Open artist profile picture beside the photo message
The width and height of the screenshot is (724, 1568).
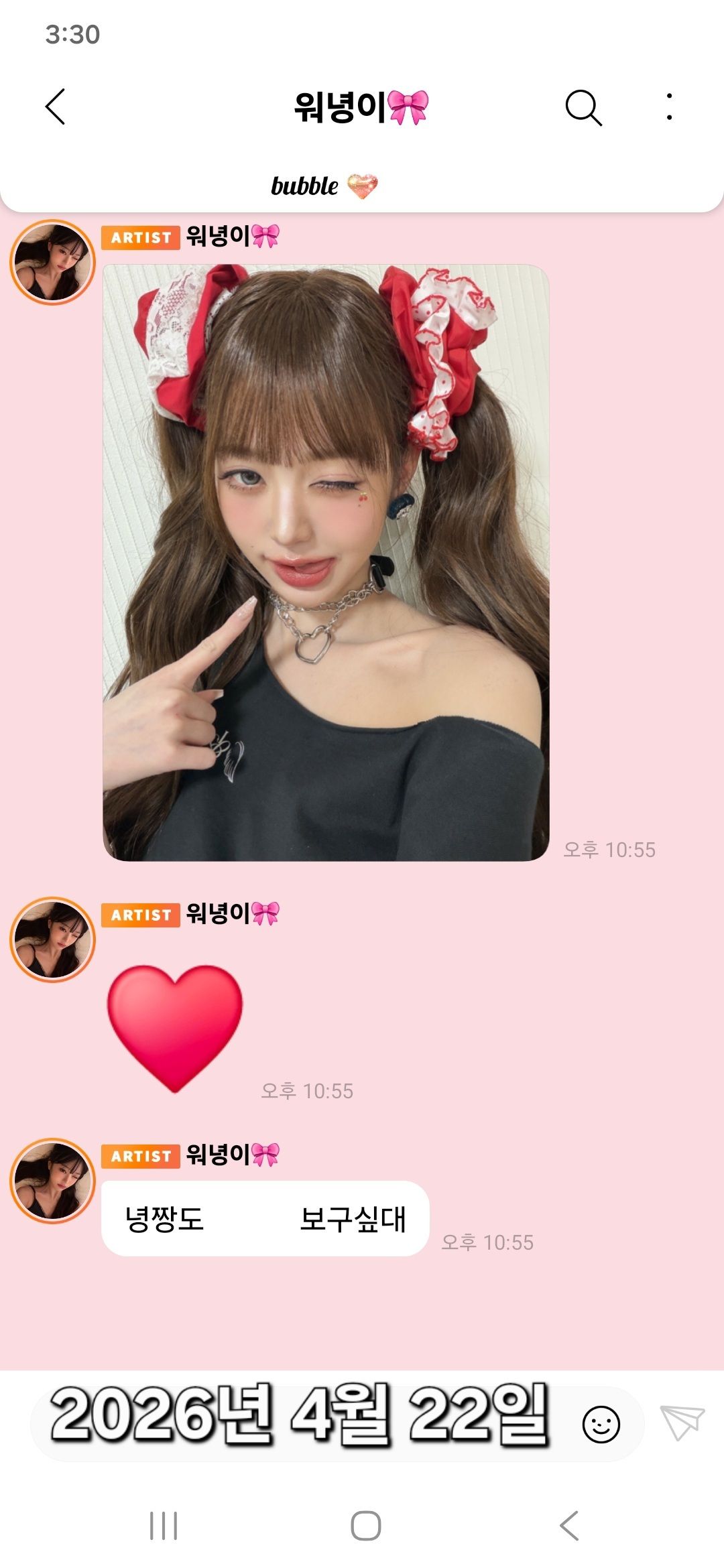52,262
